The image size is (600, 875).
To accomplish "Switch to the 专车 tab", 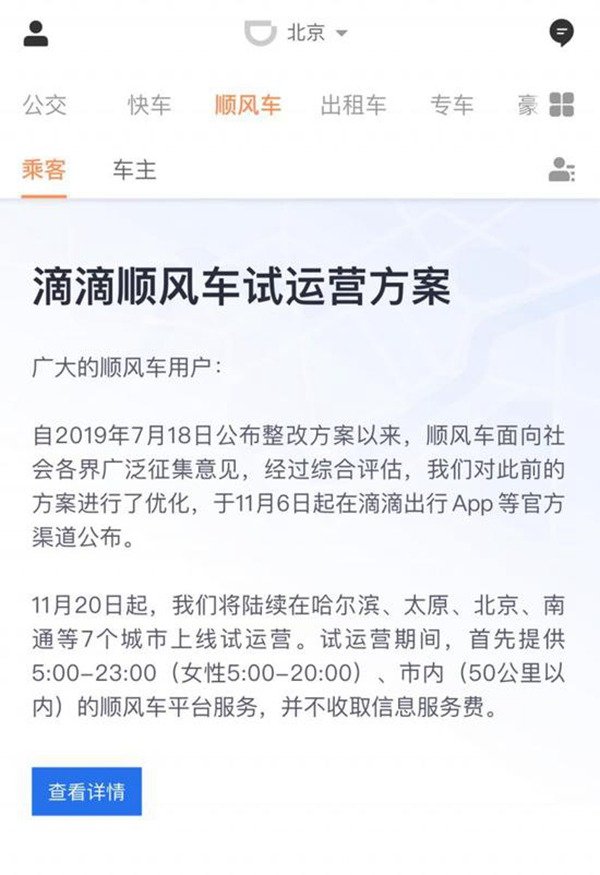I will pyautogui.click(x=452, y=105).
